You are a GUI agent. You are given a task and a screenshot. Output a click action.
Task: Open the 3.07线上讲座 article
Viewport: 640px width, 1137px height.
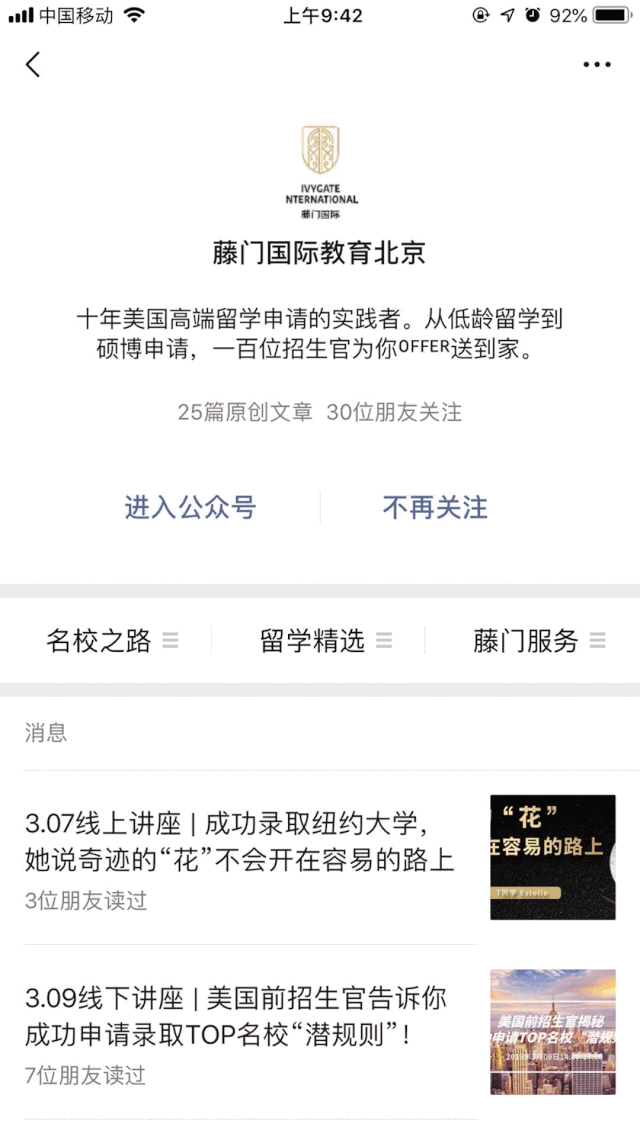pyautogui.click(x=240, y=842)
